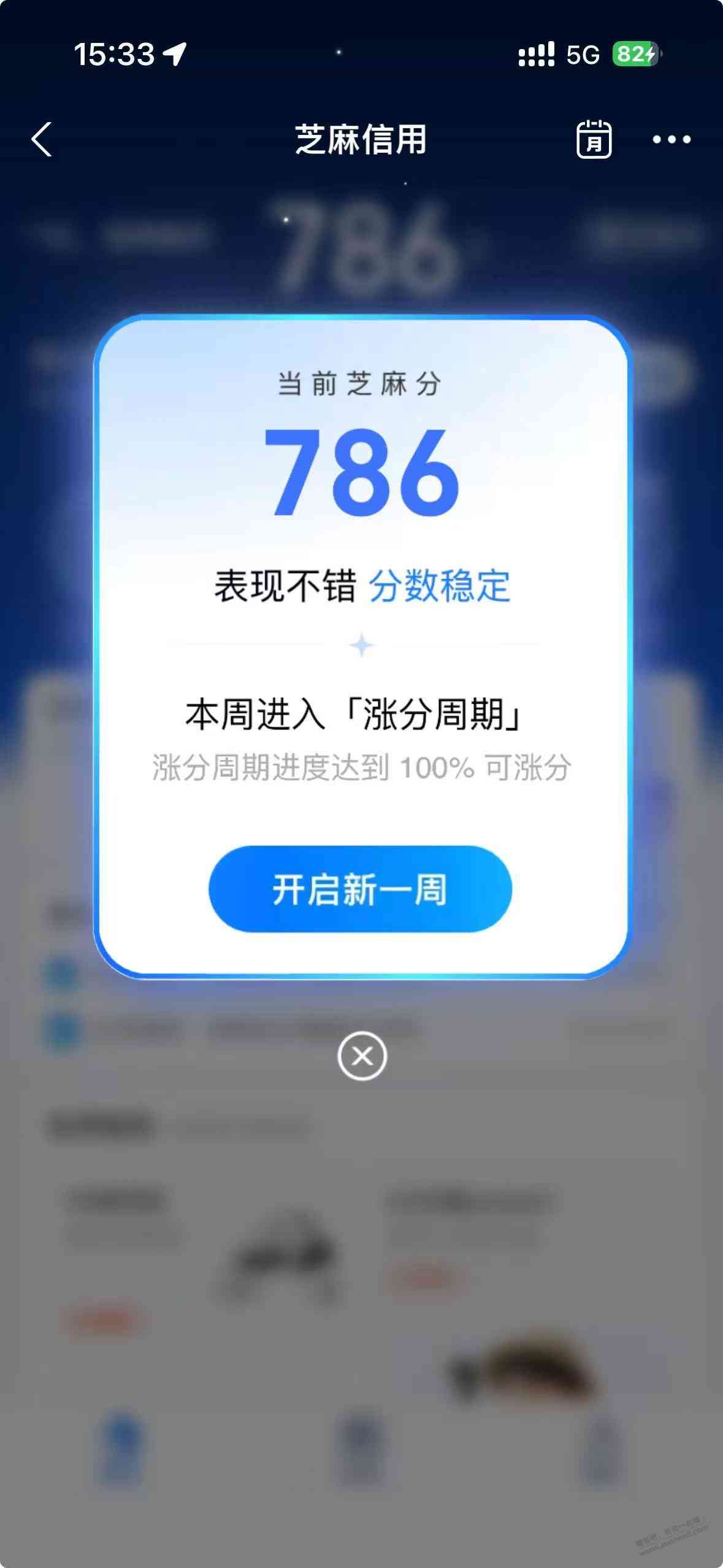Open the three-dot overflow menu
723x1568 pixels.
click(x=671, y=140)
